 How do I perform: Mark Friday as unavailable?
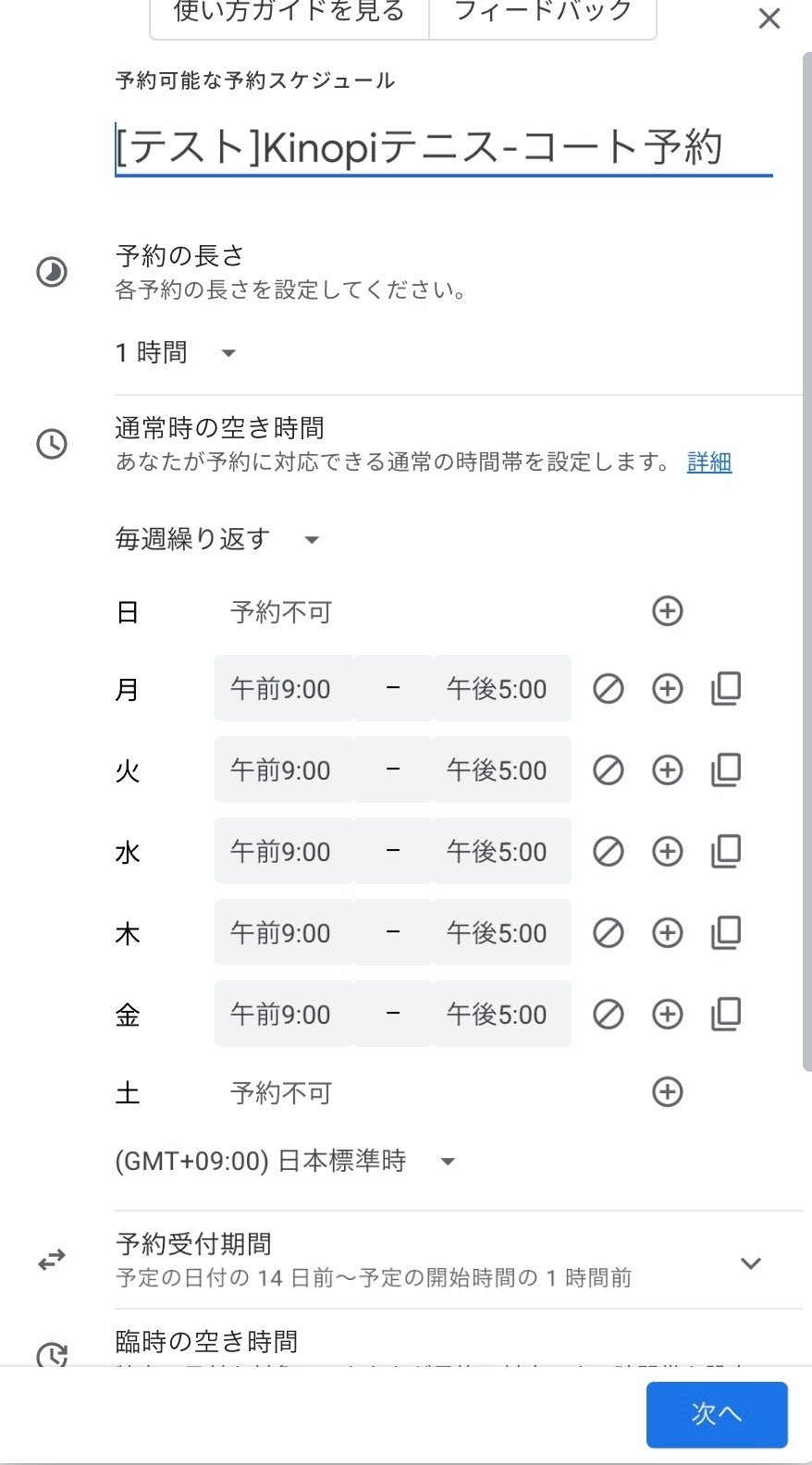coord(609,1014)
